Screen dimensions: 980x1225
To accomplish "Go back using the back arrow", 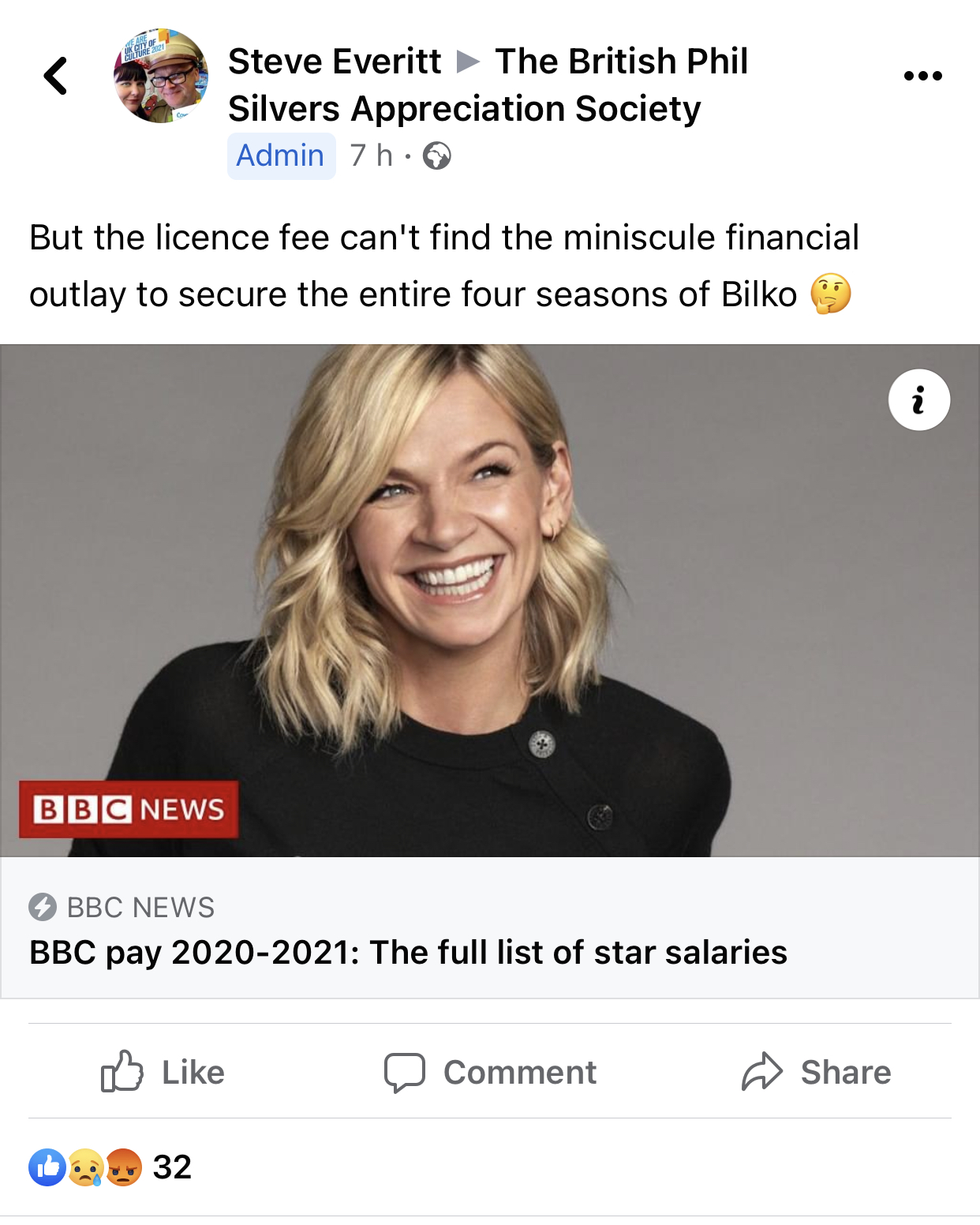I will [55, 77].
